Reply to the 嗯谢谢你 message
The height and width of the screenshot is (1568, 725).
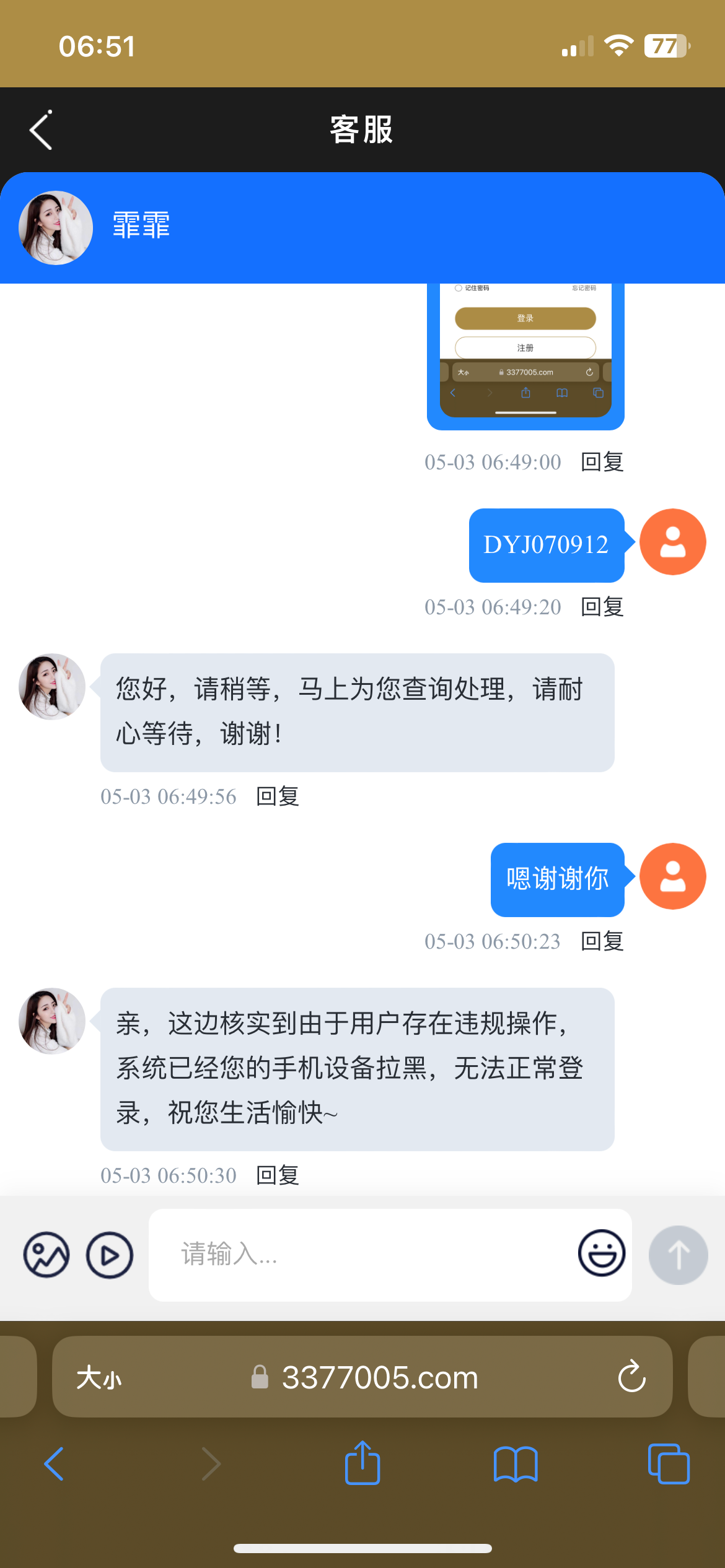pos(602,941)
